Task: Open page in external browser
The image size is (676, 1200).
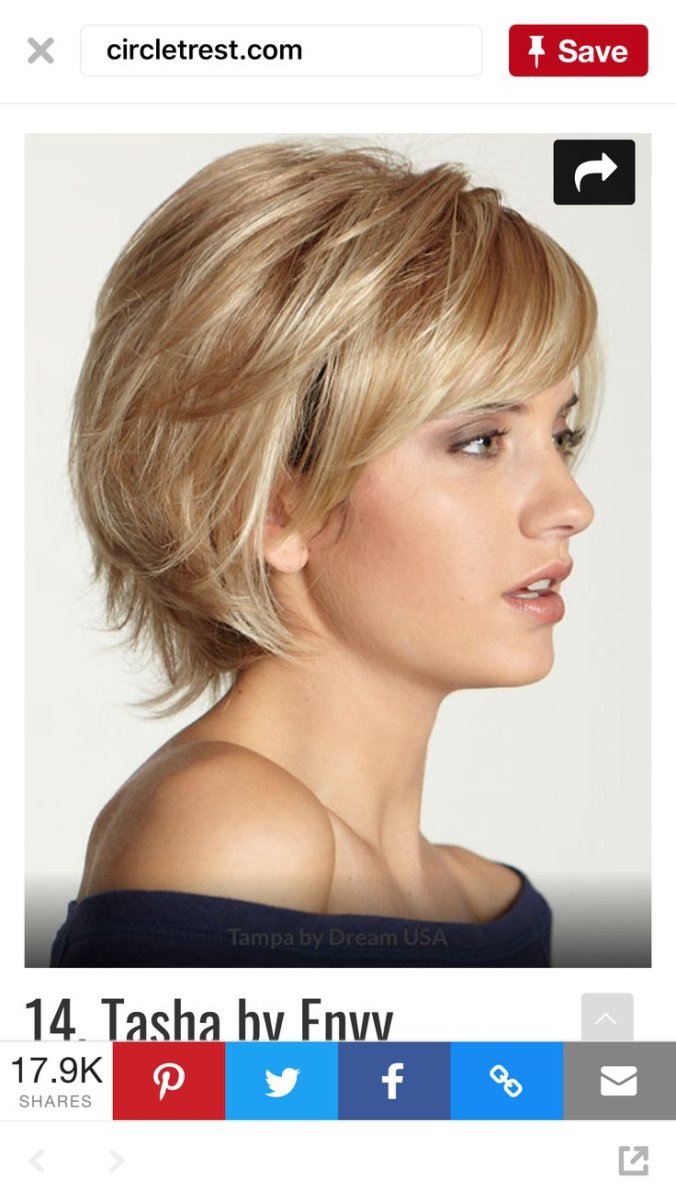Action: [x=633, y=1160]
